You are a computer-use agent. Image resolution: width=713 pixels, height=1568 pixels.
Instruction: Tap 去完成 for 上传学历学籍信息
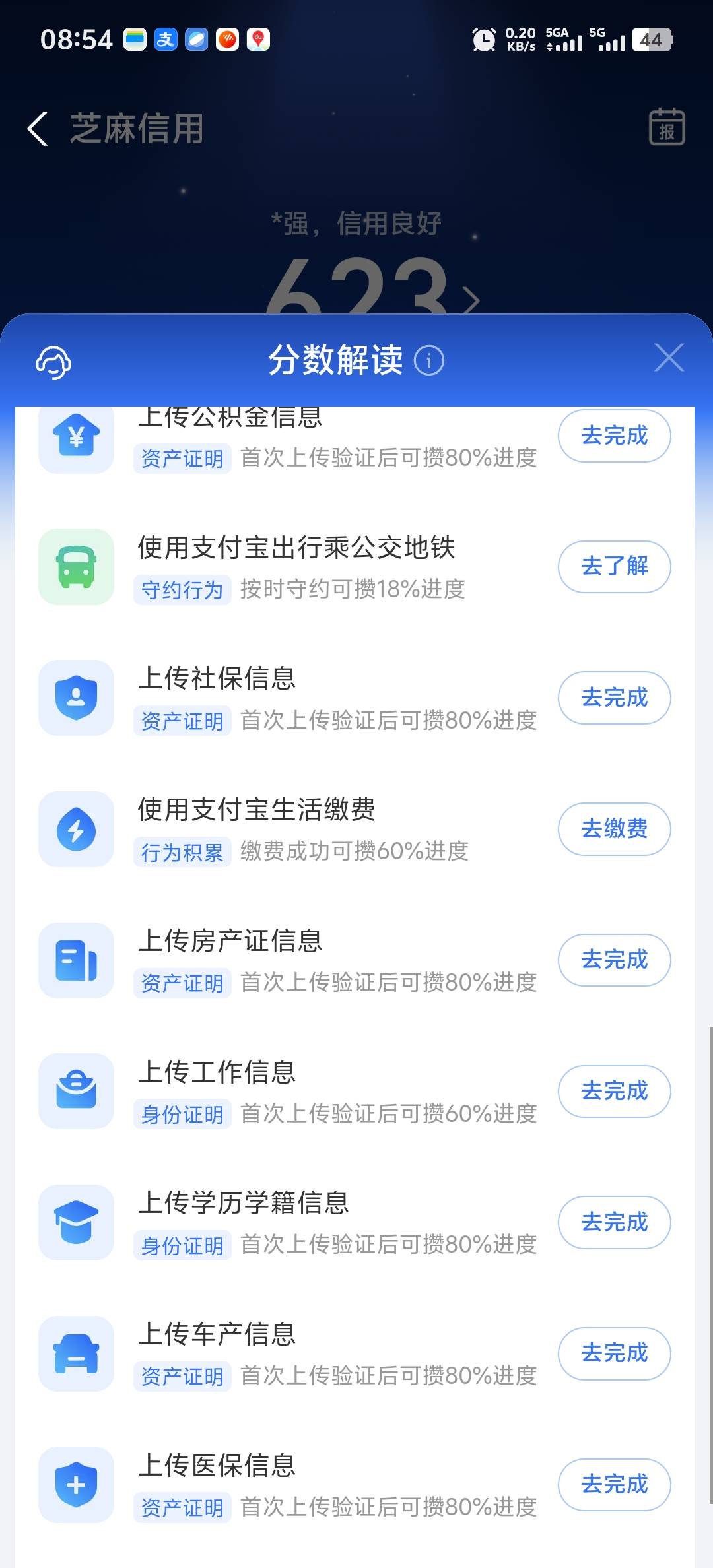[x=615, y=1222]
